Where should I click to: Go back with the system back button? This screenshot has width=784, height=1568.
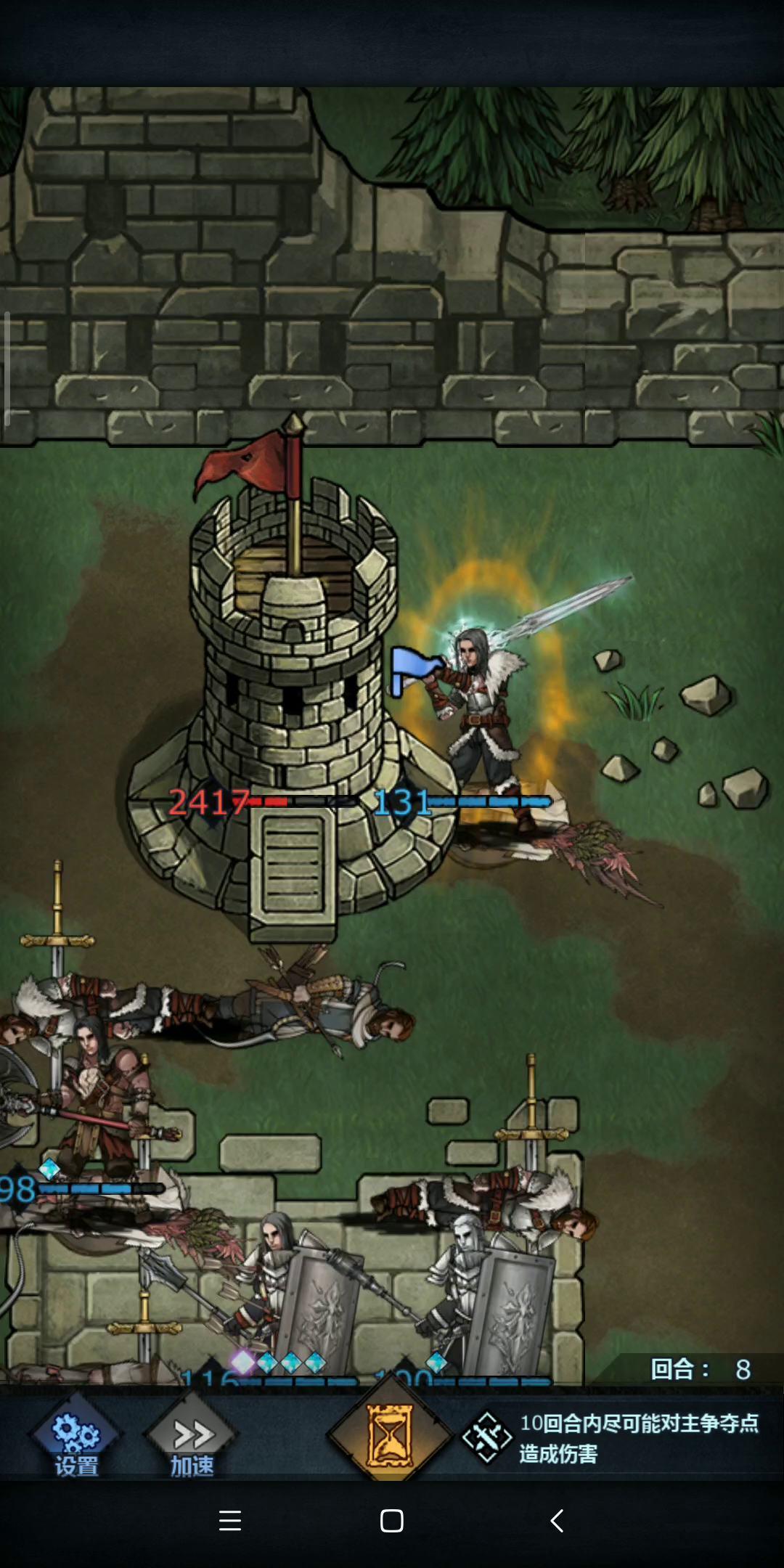tap(557, 1521)
